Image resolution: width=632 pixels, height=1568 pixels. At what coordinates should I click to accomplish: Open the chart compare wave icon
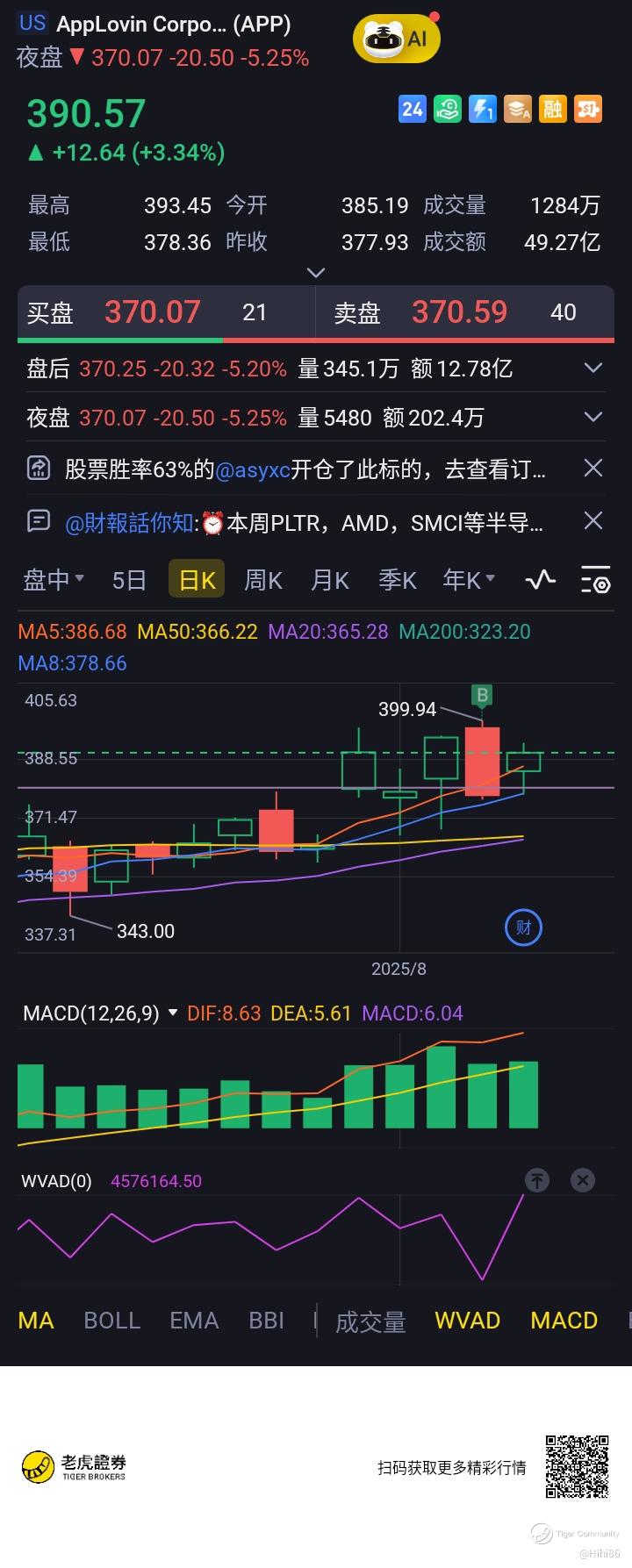540,580
